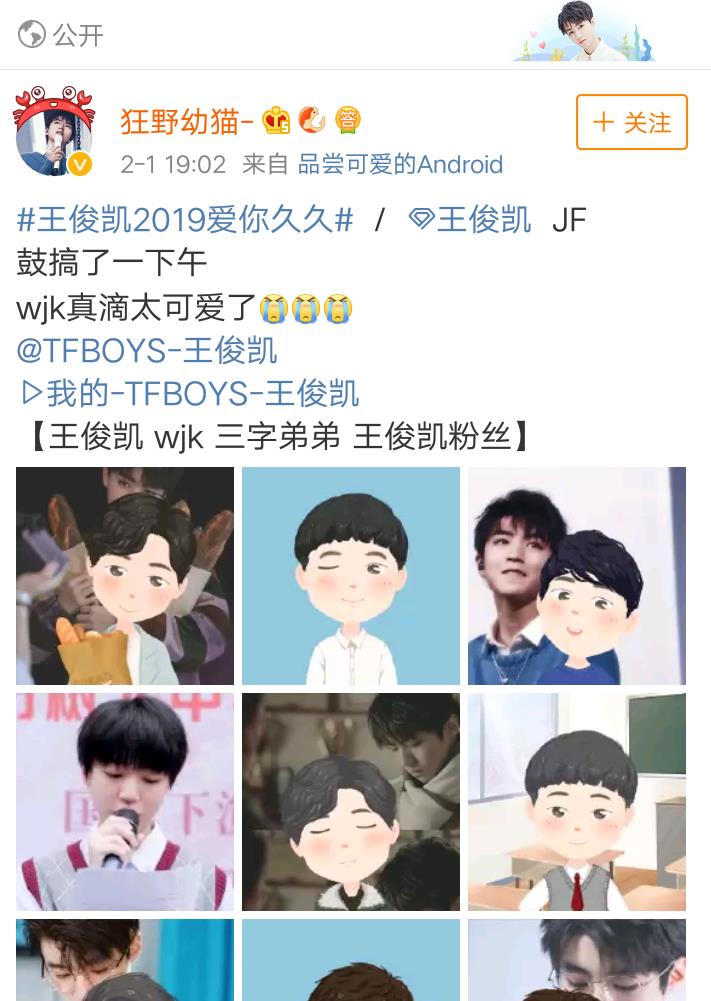Viewport: 711px width, 1001px height.
Task: Open the photo of reading into microphone
Action: click(125, 802)
